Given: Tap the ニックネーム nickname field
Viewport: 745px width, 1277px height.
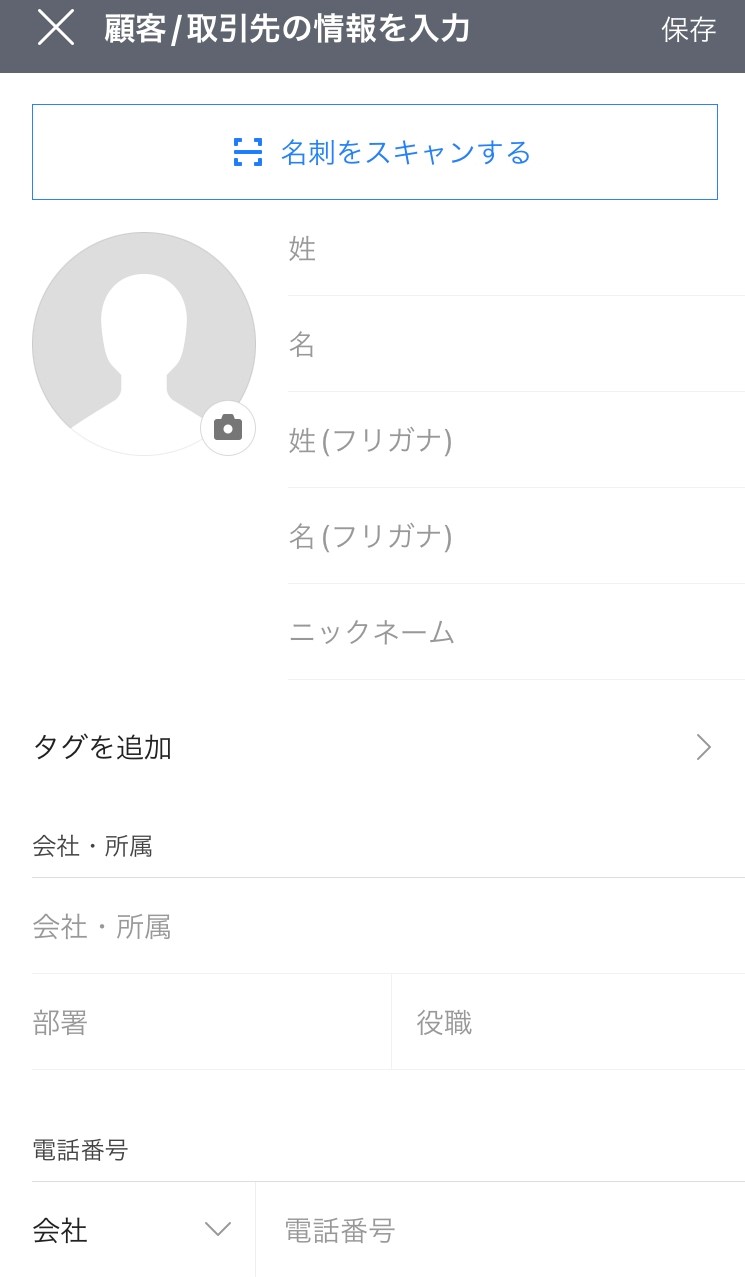Looking at the screenshot, I should pyautogui.click(x=515, y=632).
